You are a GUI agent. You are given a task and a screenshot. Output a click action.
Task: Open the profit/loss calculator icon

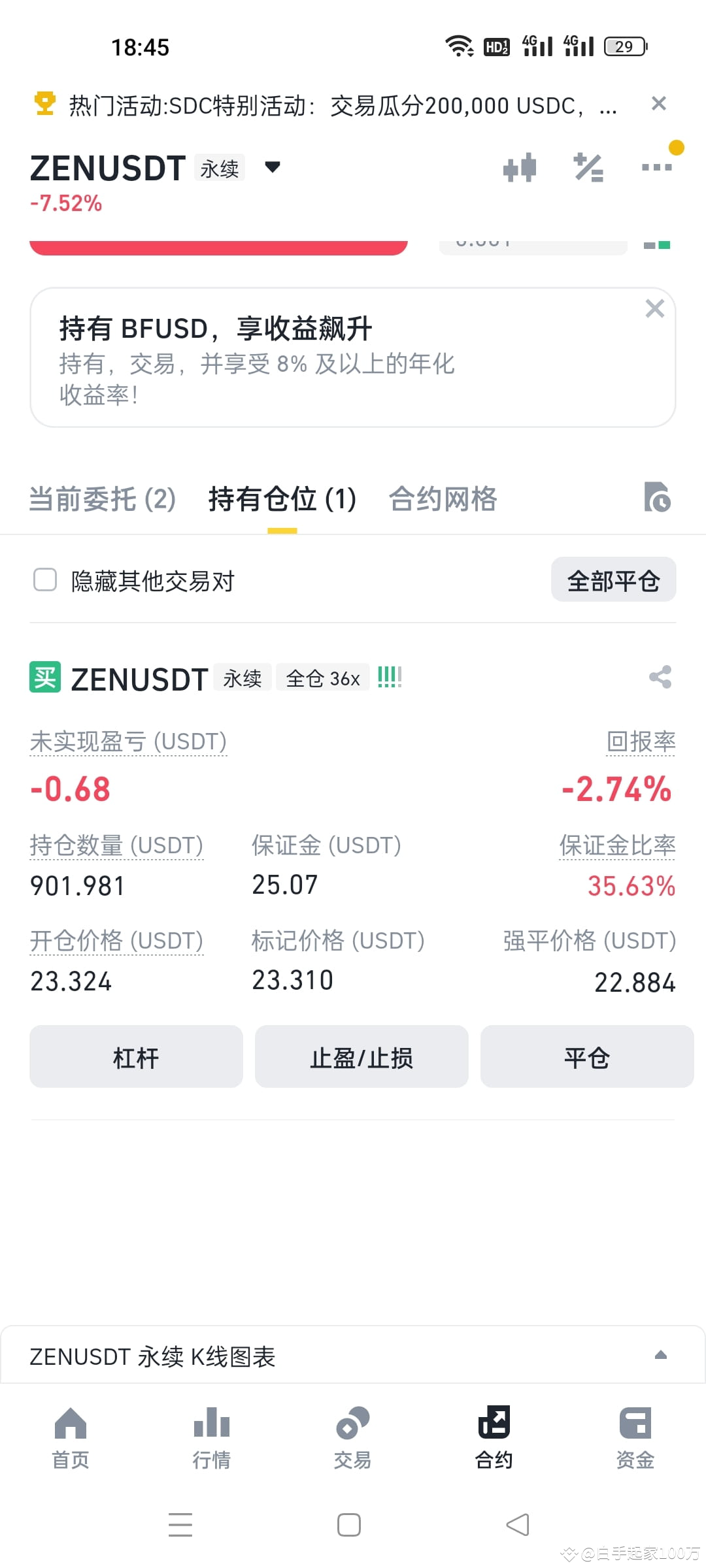pyautogui.click(x=588, y=168)
